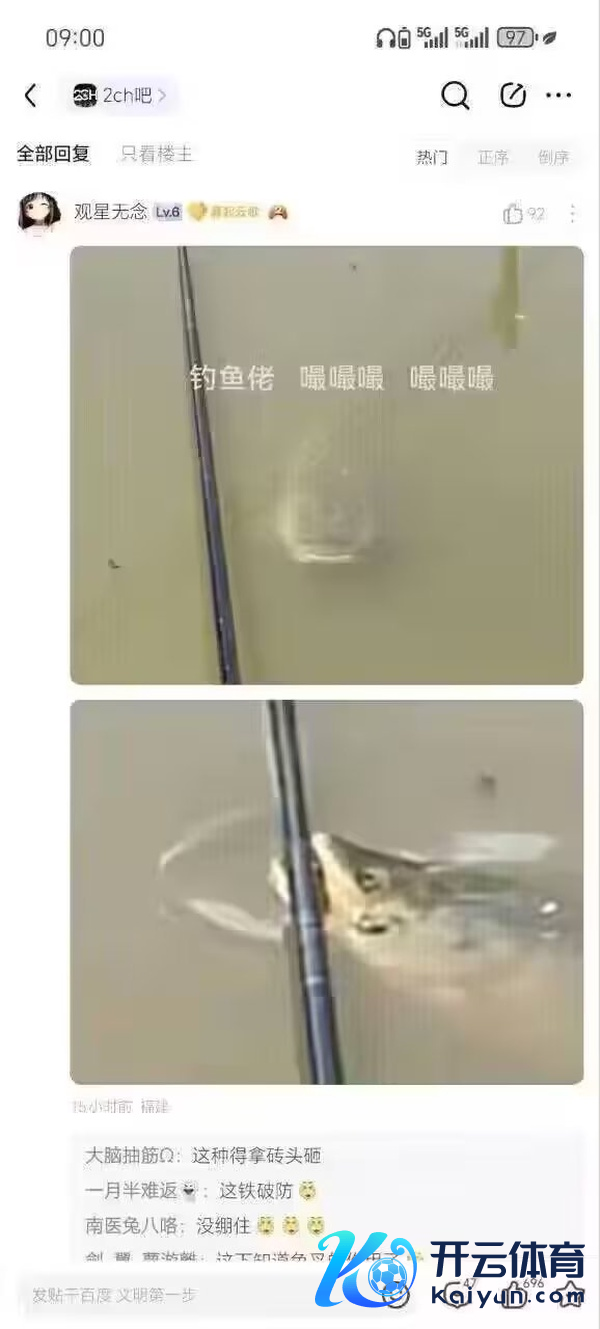Sort replies by 正序
The image size is (600, 1329).
493,157
